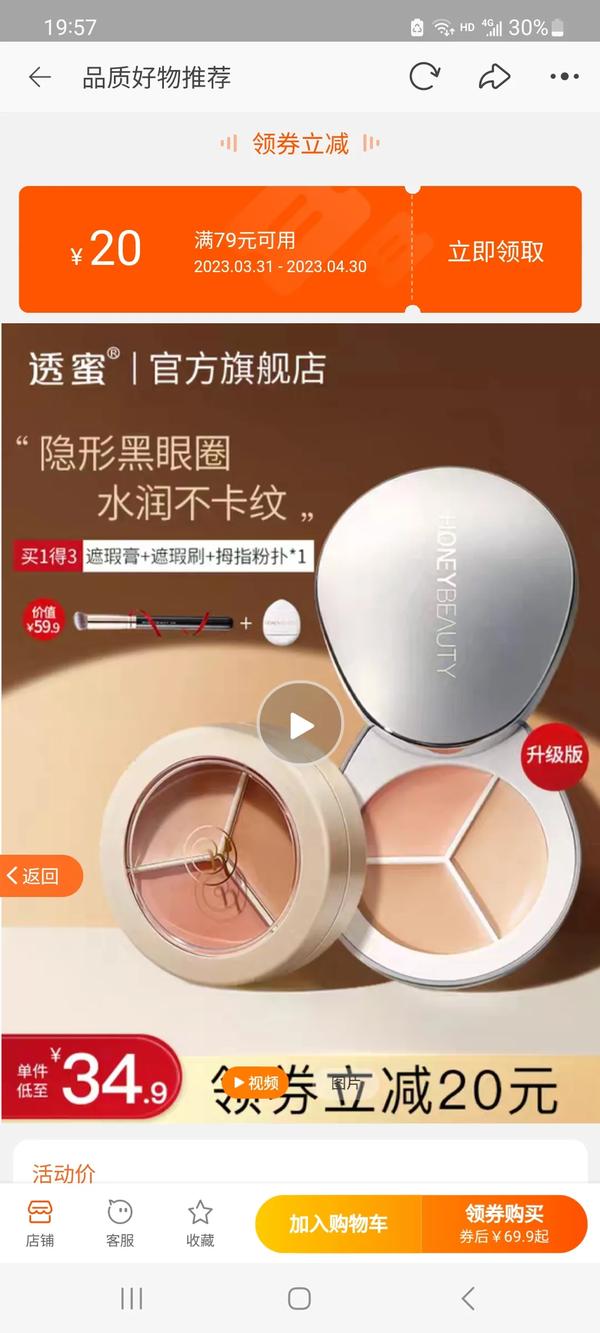The height and width of the screenshot is (1333, 600).
Task: Switch to the 视频 media tab
Action: (x=254, y=1083)
